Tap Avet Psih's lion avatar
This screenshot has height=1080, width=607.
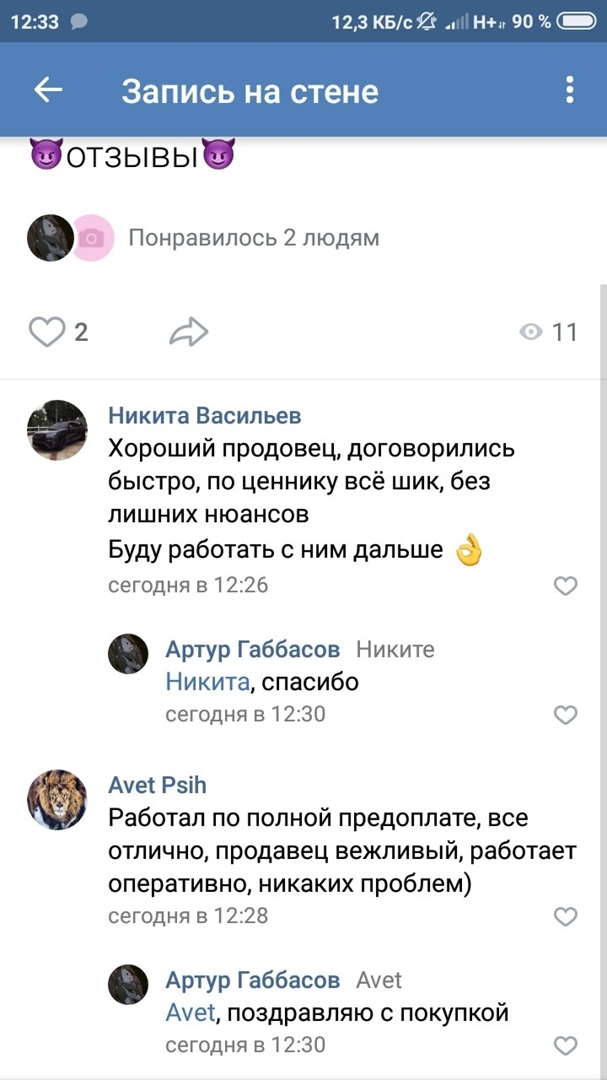(56, 799)
